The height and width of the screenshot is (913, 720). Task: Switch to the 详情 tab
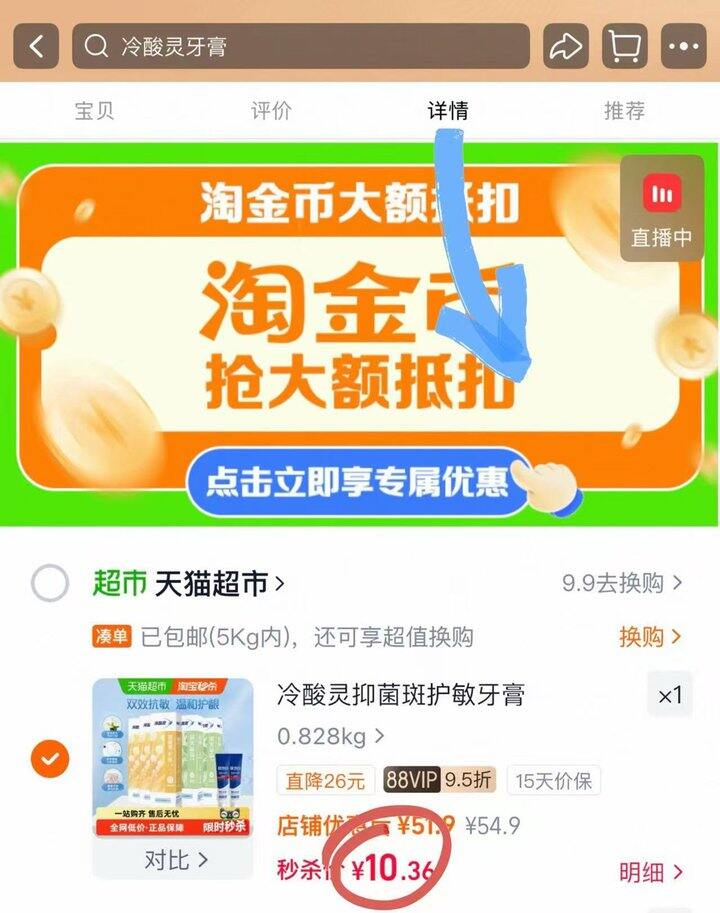point(448,110)
